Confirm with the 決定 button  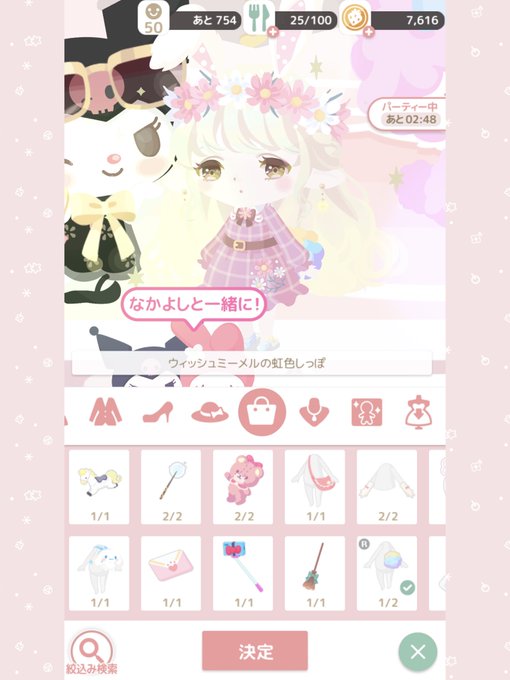(255, 651)
